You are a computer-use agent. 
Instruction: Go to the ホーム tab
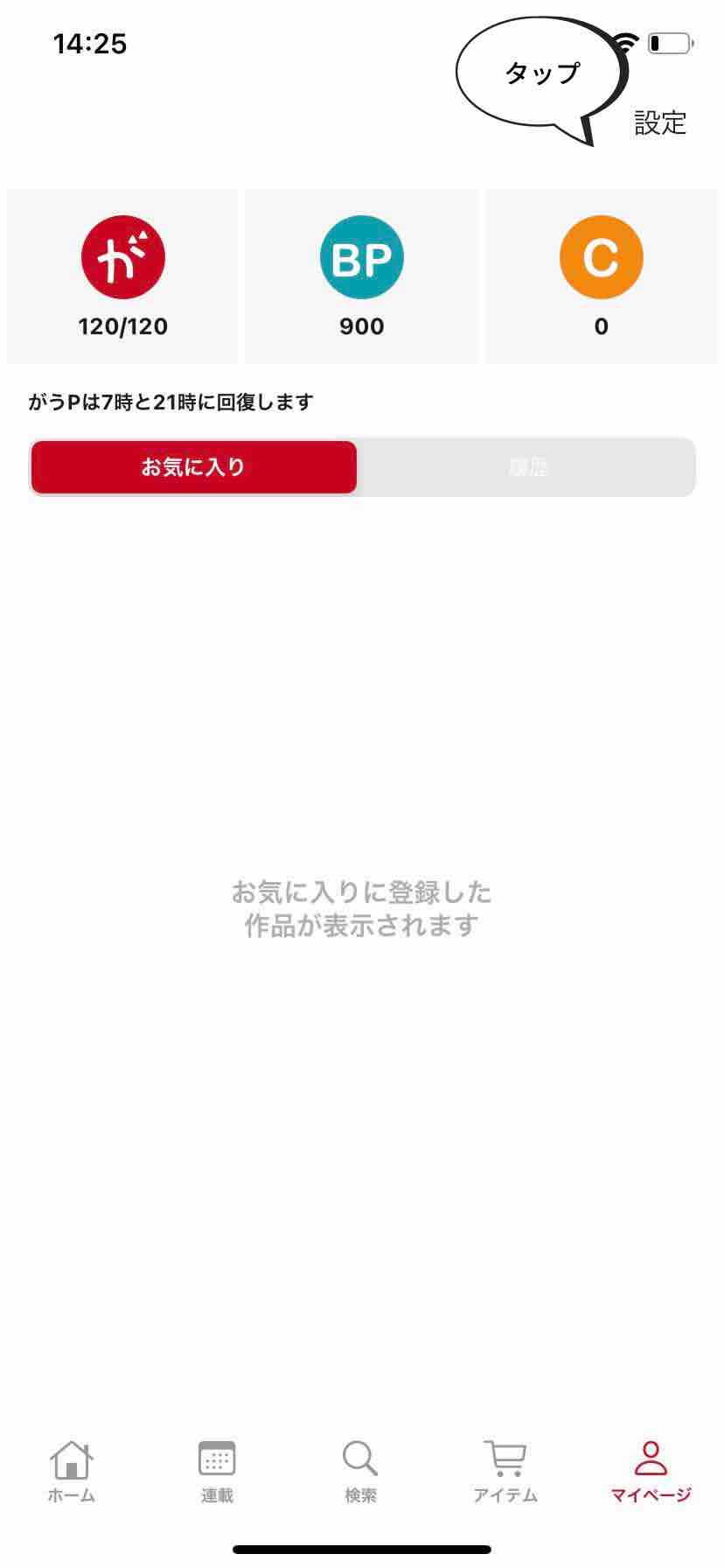72,1471
